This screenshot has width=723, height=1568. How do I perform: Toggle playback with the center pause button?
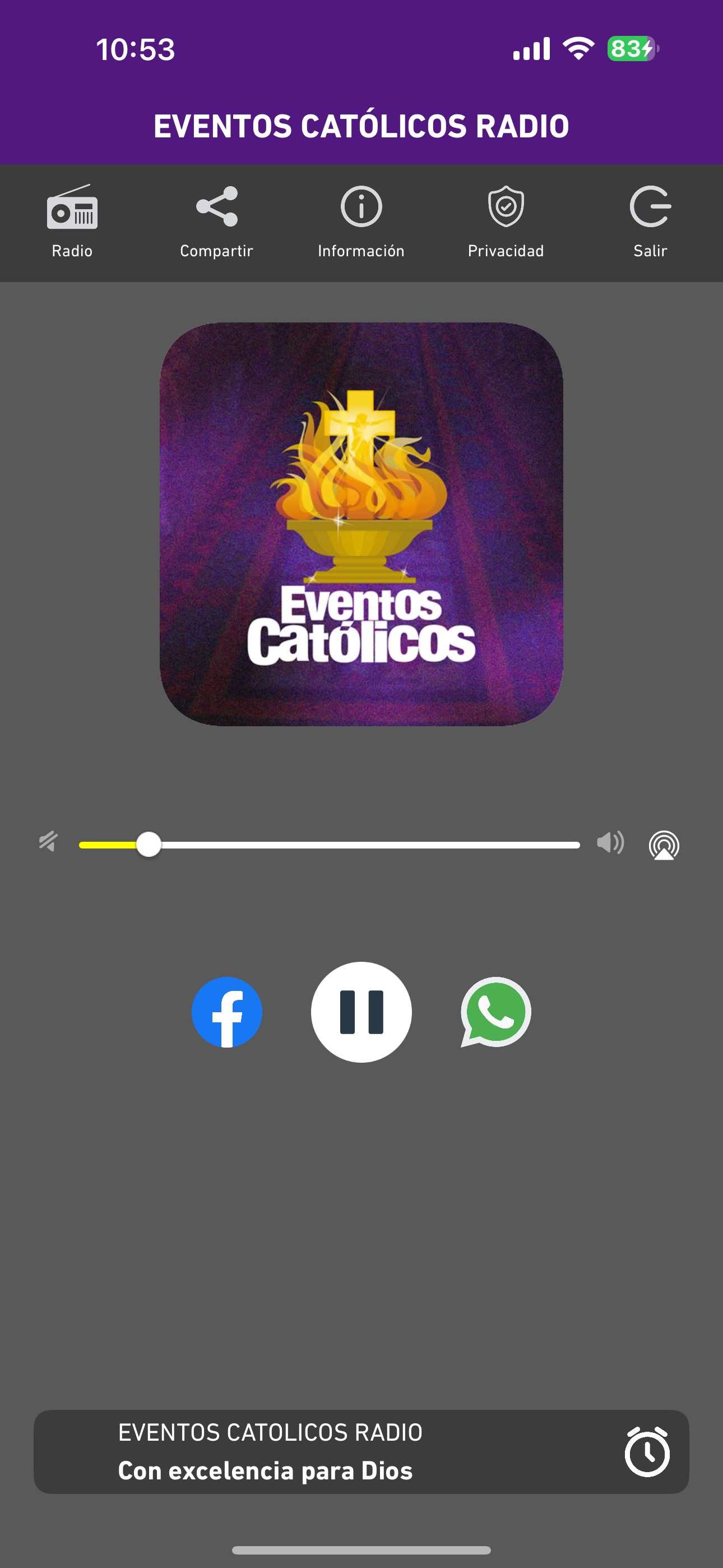pos(361,1012)
